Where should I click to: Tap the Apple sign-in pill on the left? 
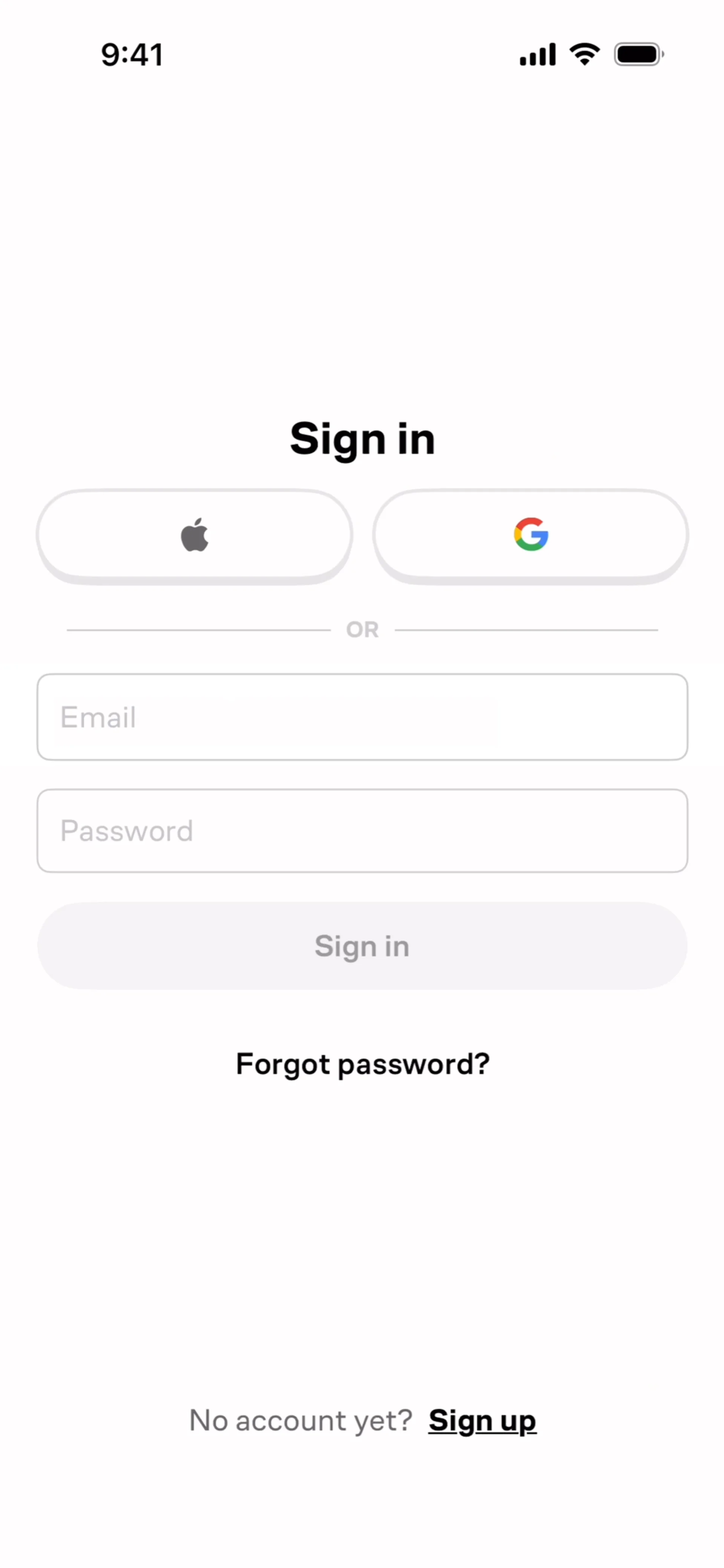(195, 535)
